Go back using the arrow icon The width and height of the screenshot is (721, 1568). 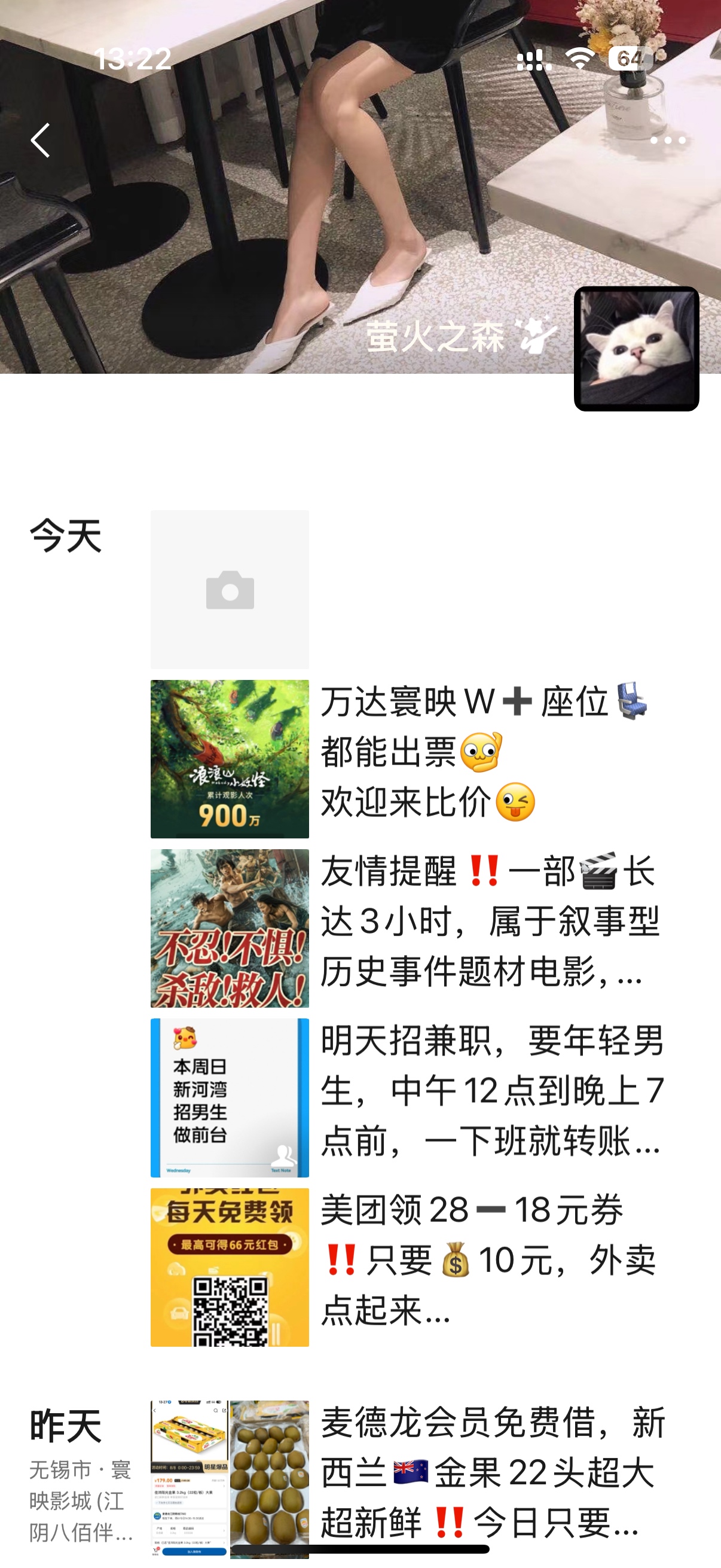(40, 140)
